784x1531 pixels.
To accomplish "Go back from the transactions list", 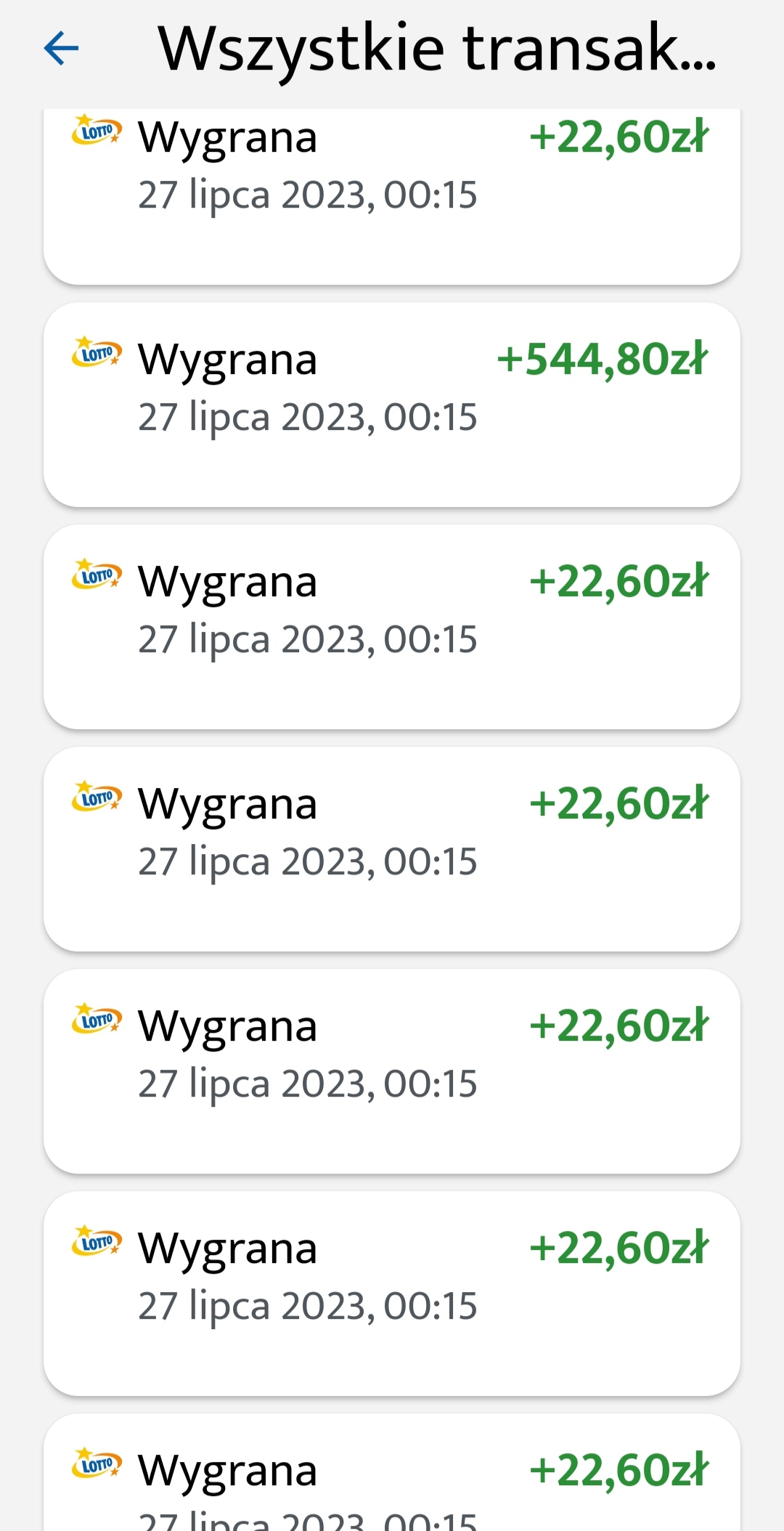I will point(61,49).
